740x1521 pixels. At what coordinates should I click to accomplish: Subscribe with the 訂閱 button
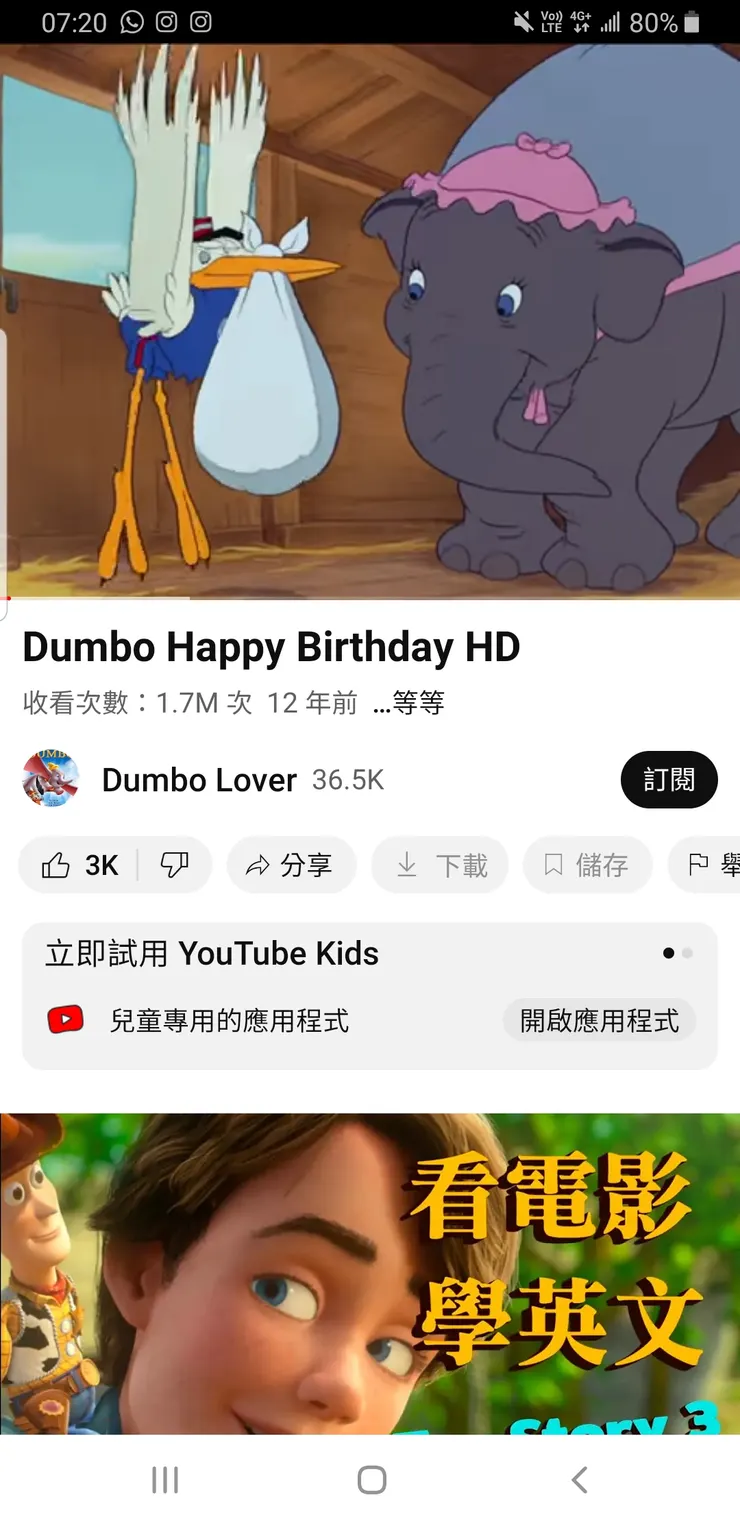click(668, 780)
